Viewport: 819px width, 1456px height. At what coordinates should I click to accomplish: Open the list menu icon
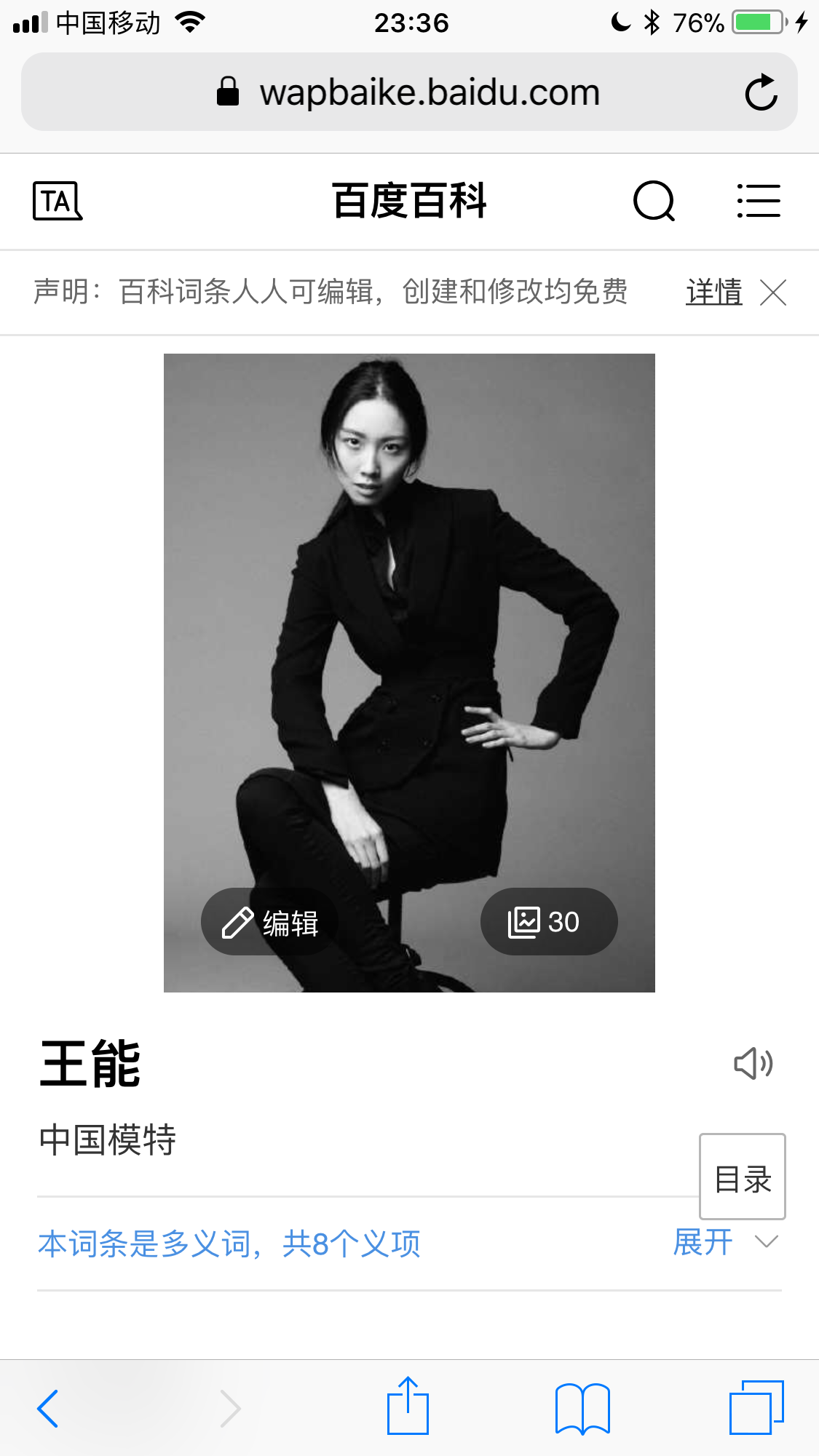tap(759, 201)
